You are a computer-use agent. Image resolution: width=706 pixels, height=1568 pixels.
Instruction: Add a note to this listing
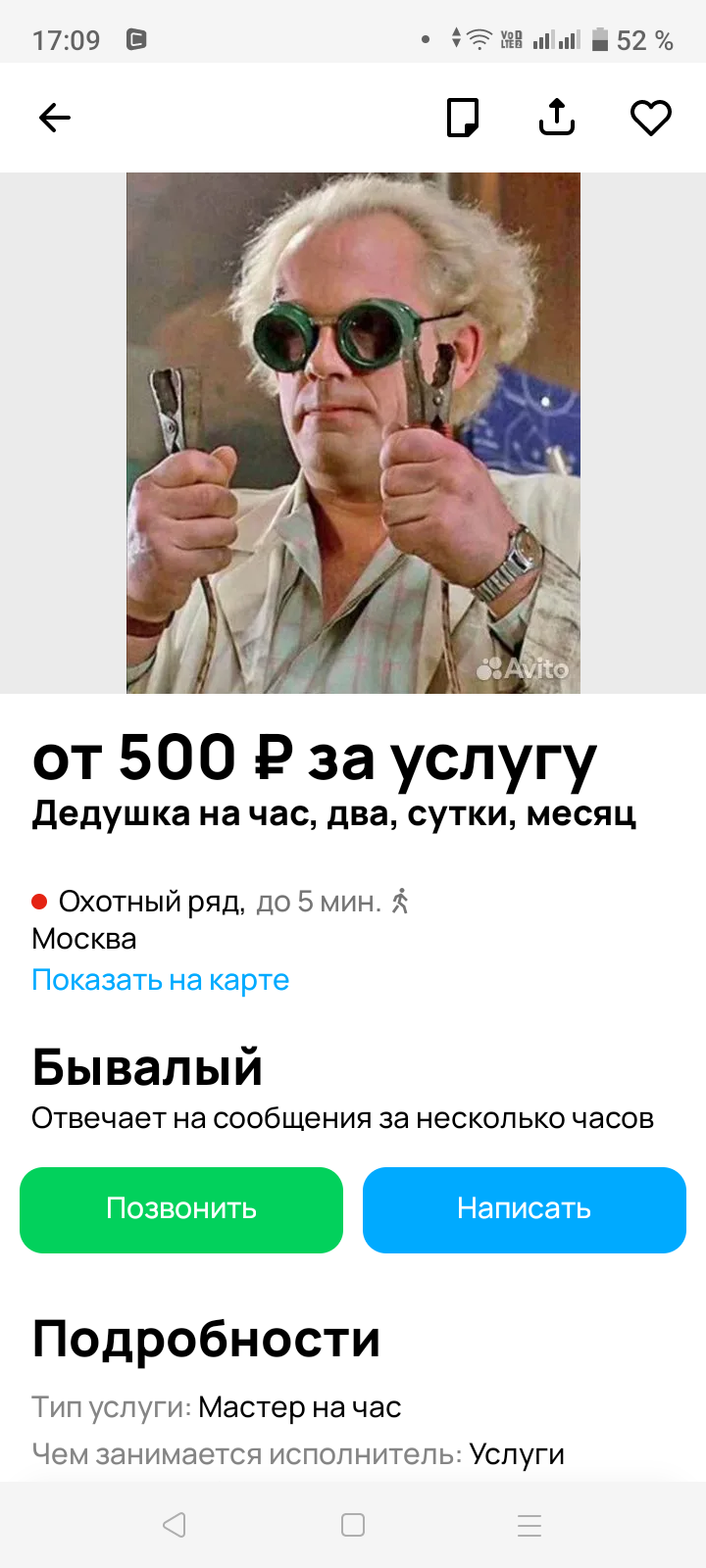coord(463,118)
